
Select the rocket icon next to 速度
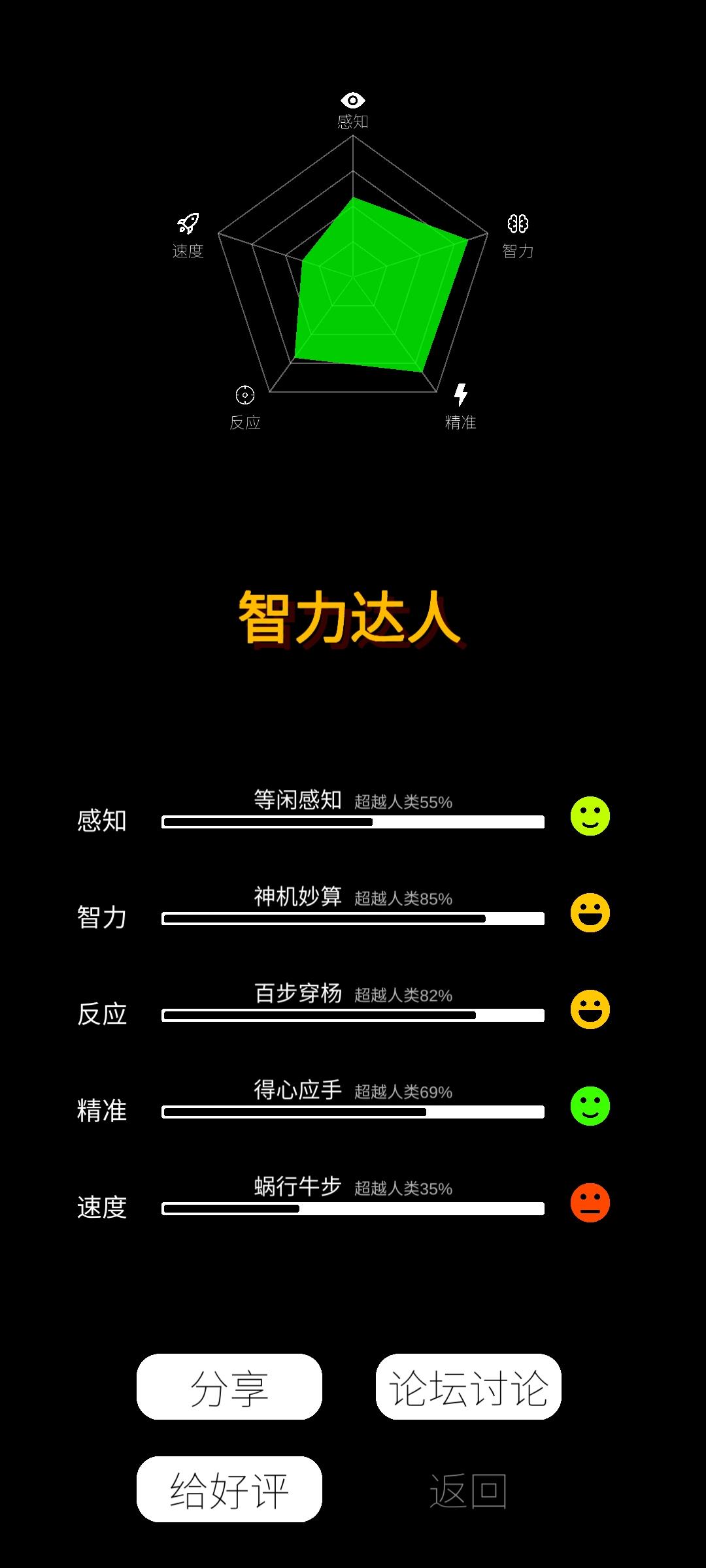click(x=186, y=224)
